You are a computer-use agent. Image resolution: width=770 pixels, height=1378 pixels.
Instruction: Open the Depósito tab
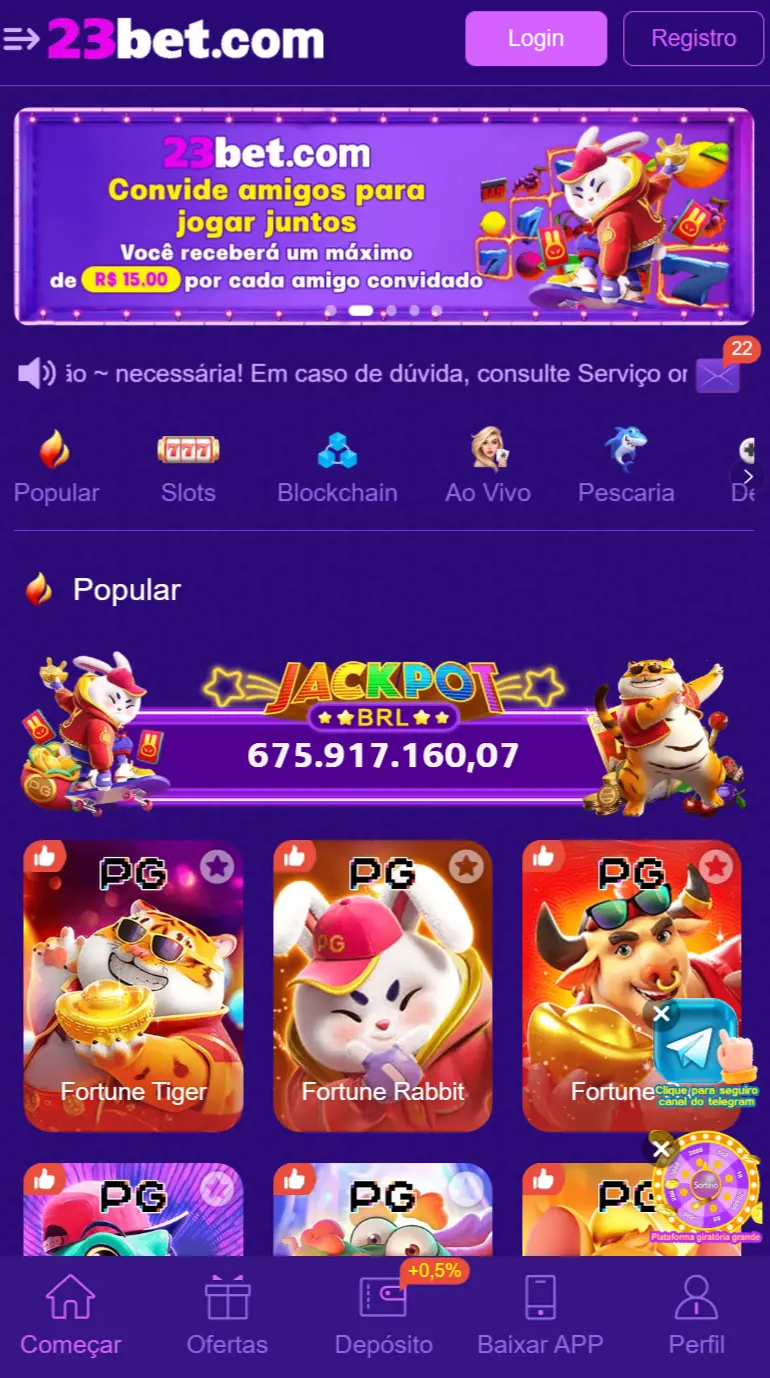384,1315
